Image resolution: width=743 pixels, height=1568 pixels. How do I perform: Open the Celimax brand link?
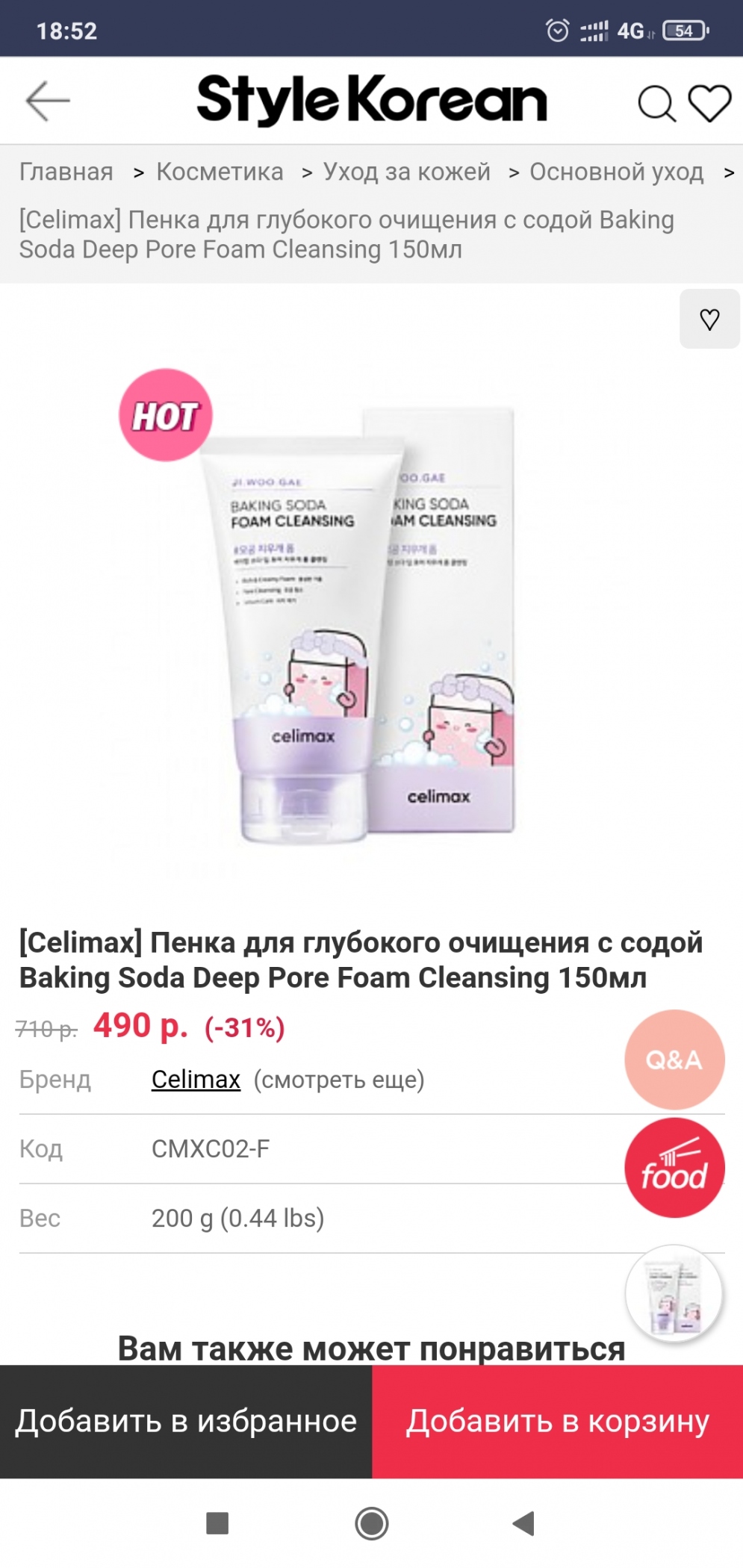coord(196,1079)
